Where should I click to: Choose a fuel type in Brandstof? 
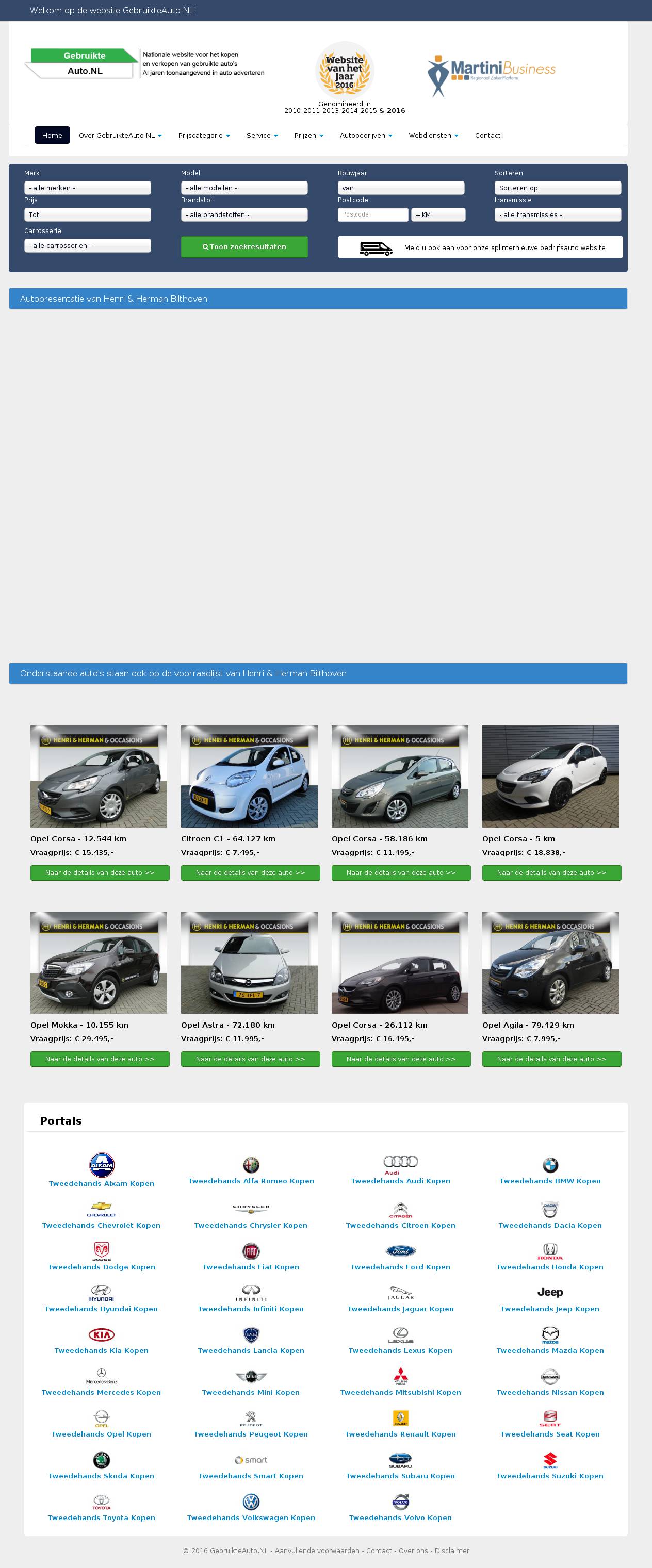point(244,215)
